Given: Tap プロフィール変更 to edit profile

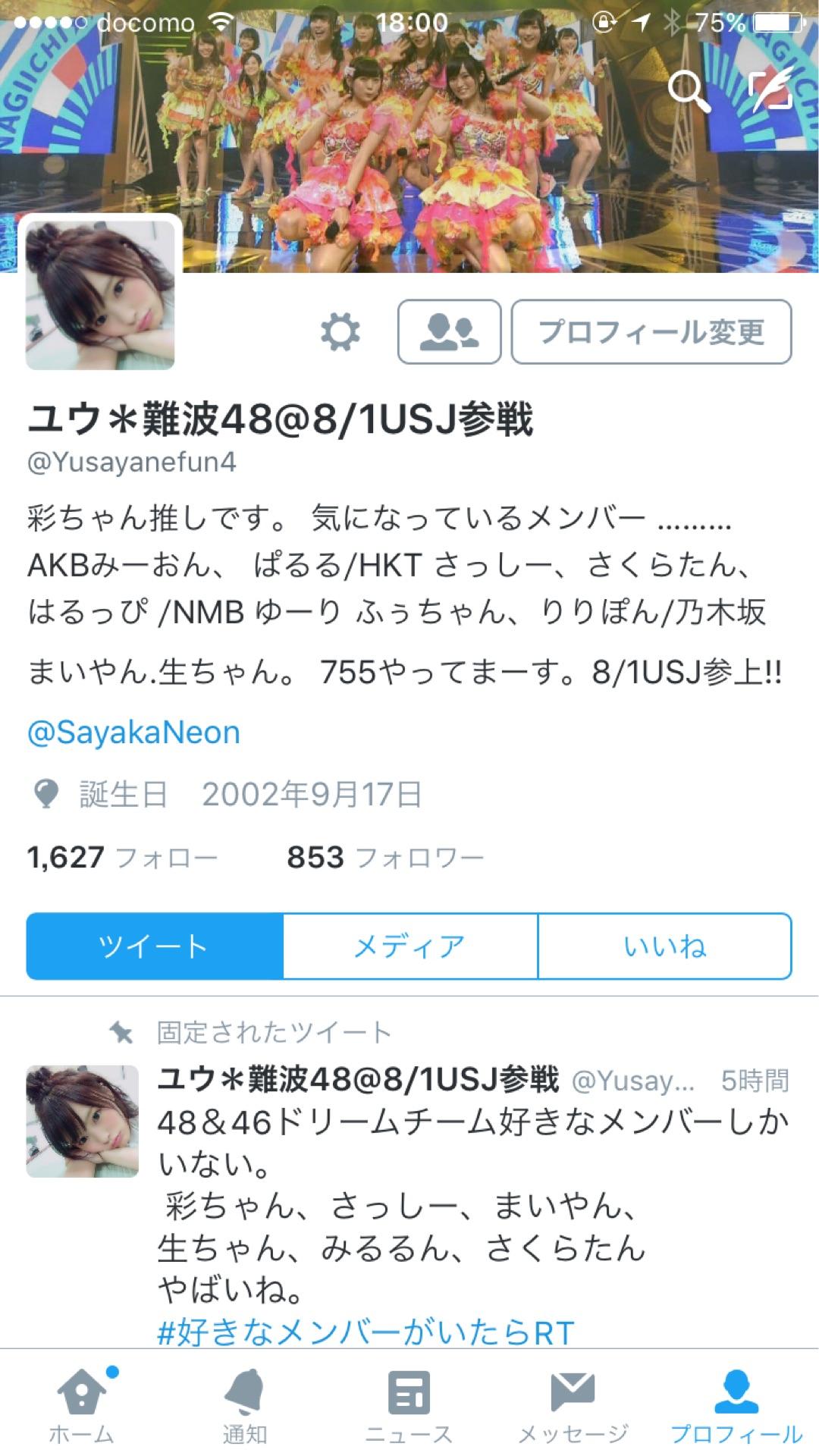Looking at the screenshot, I should [x=651, y=332].
